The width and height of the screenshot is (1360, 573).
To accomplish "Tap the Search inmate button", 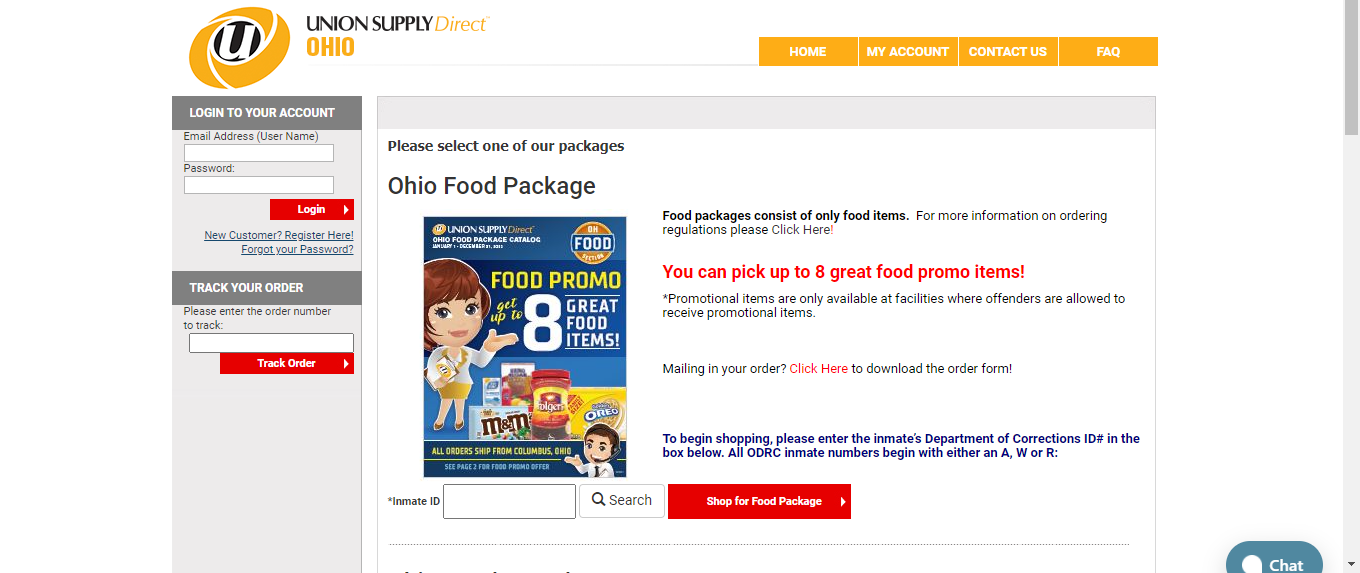I will (x=621, y=500).
